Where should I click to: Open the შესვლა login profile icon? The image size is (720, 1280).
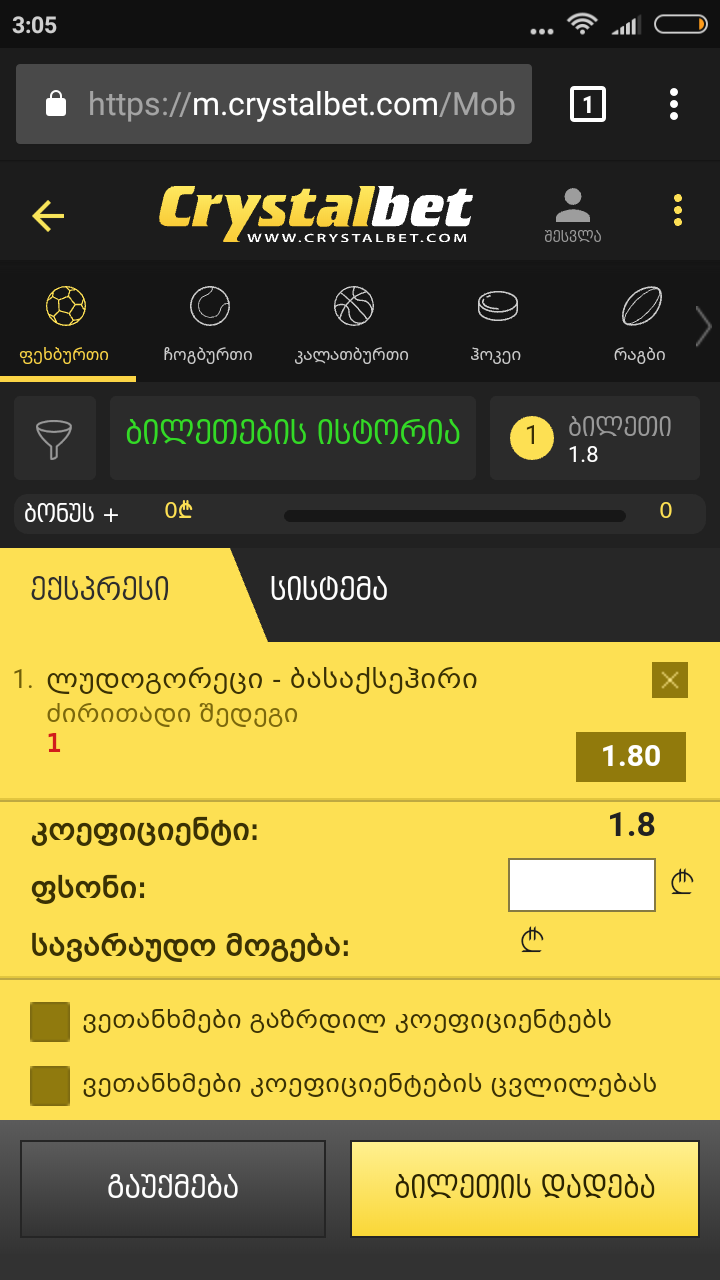click(x=573, y=215)
